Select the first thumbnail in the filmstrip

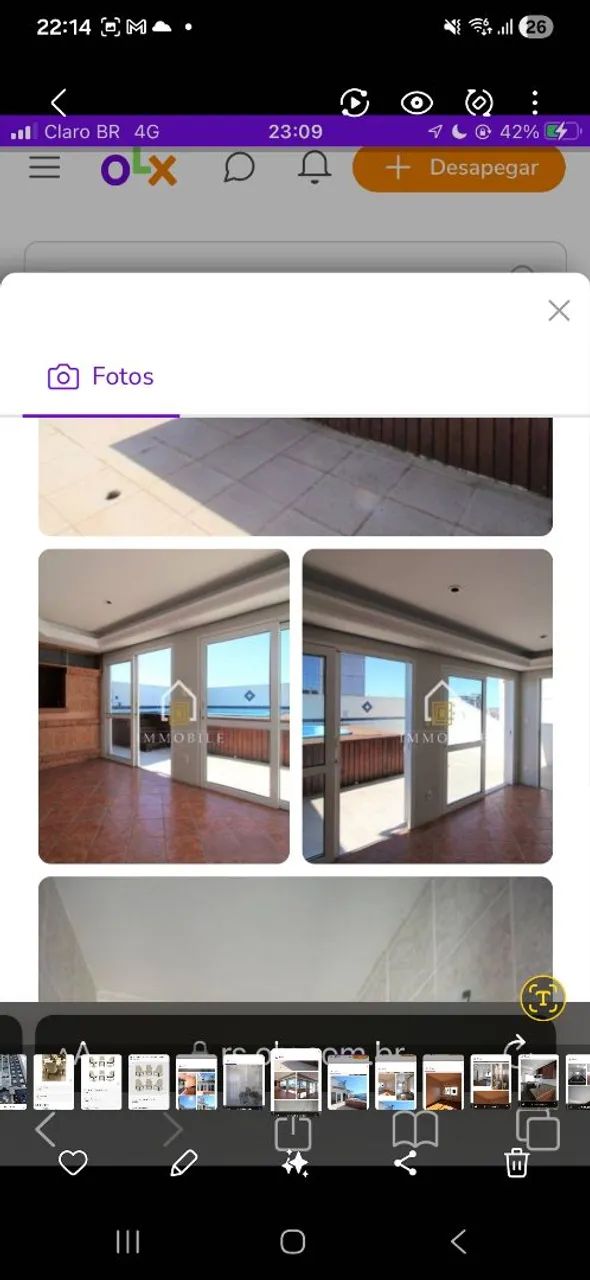(12, 1082)
